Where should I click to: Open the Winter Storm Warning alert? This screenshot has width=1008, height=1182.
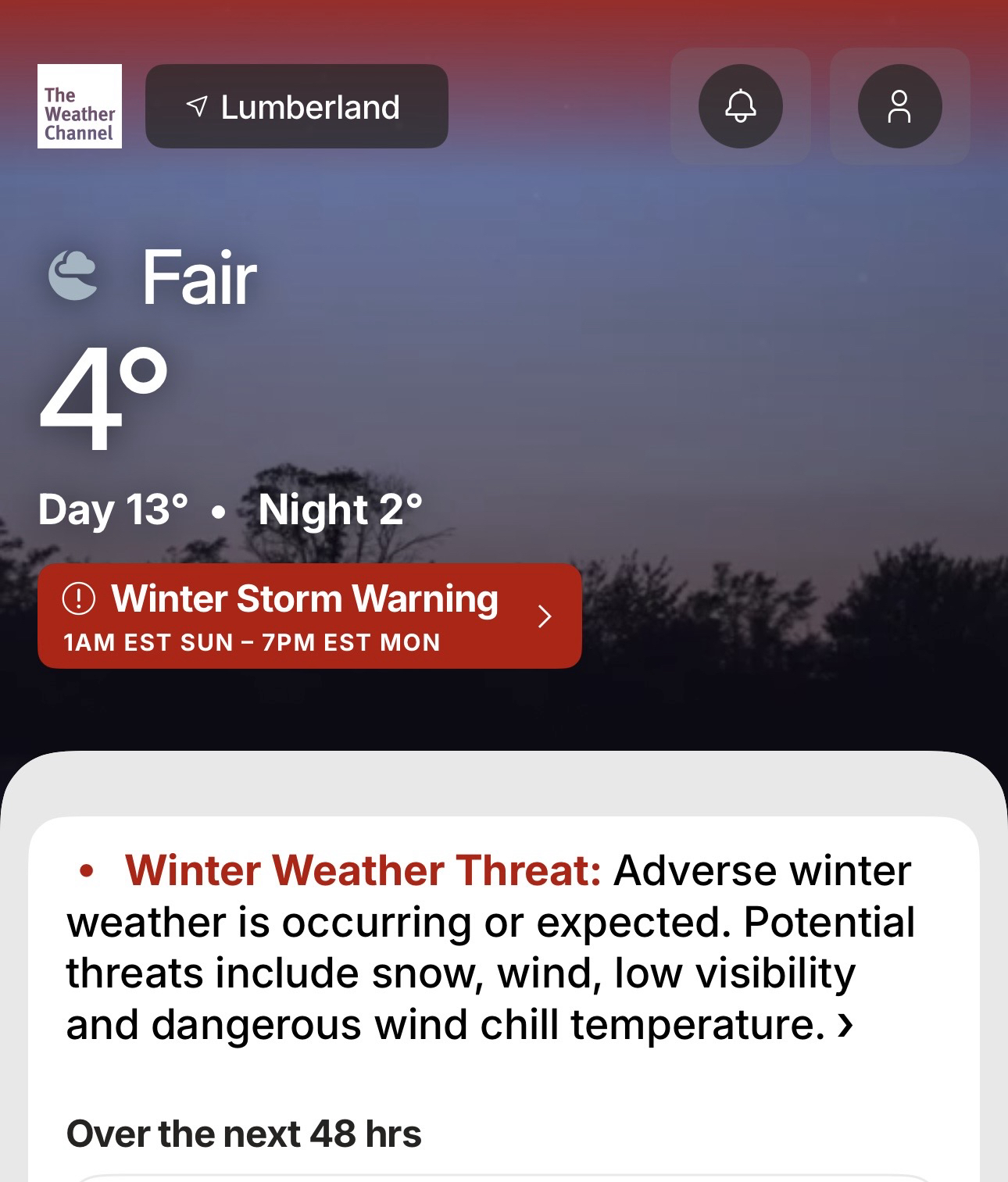309,616
